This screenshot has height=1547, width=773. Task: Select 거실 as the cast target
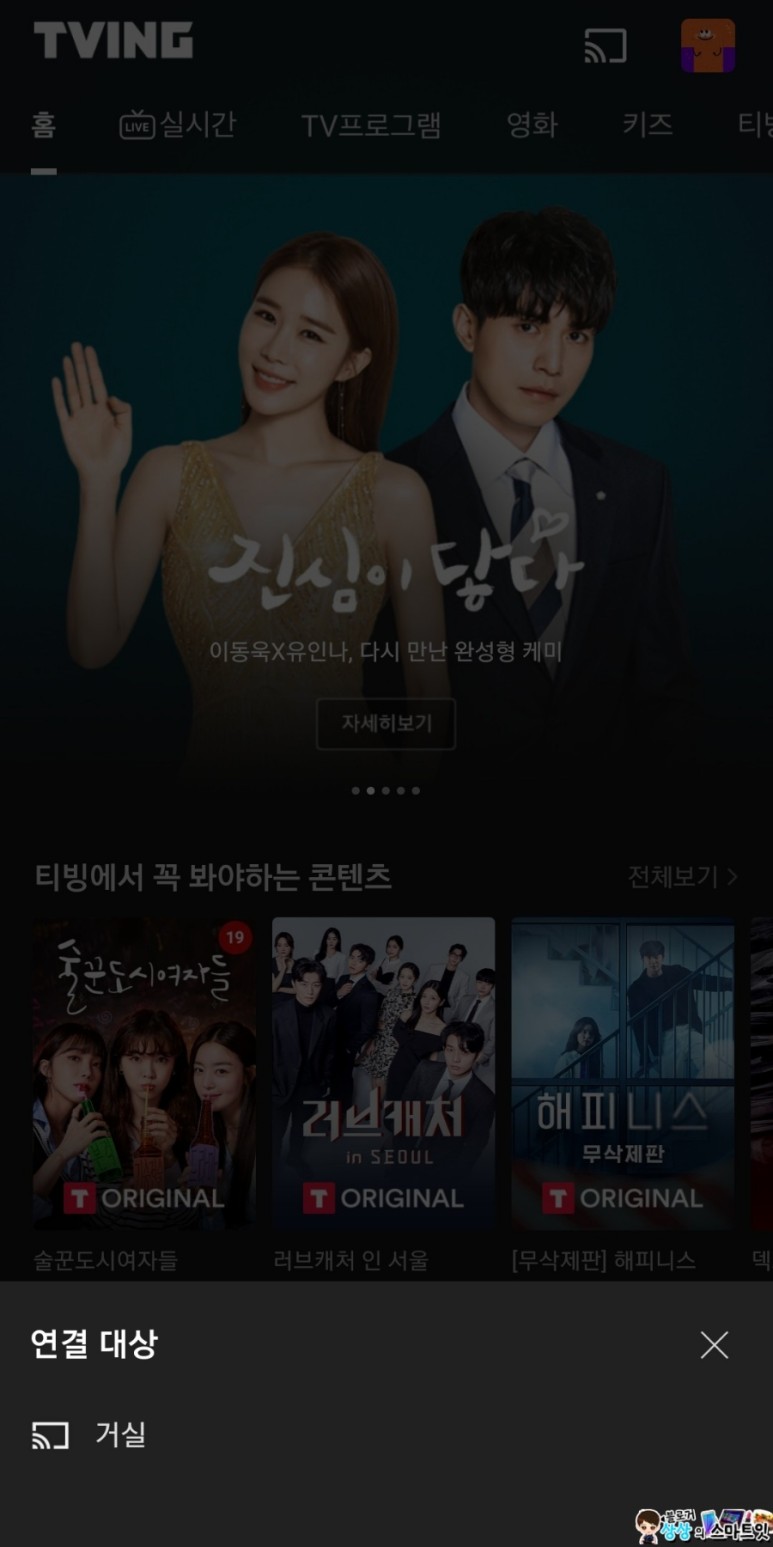122,1434
